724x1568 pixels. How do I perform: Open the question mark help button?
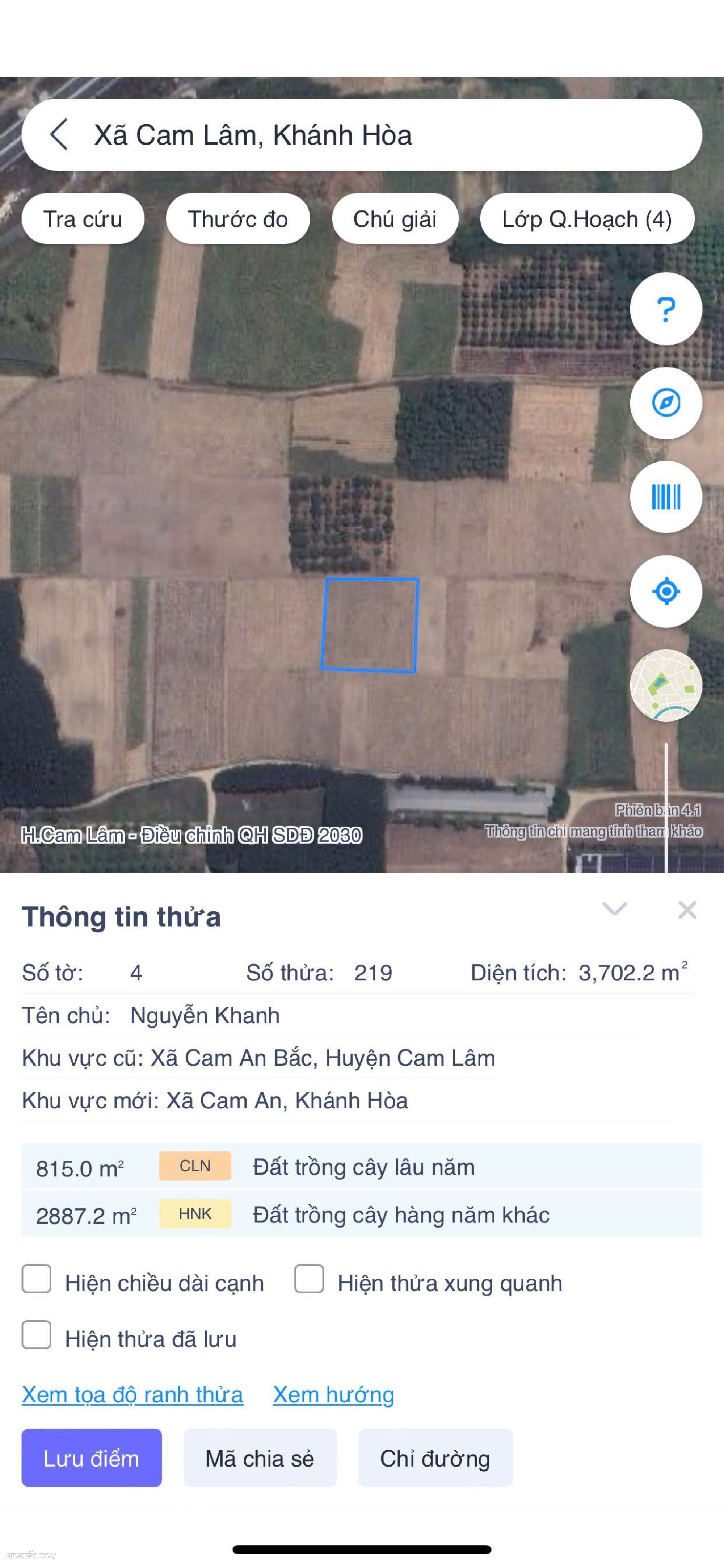point(666,309)
